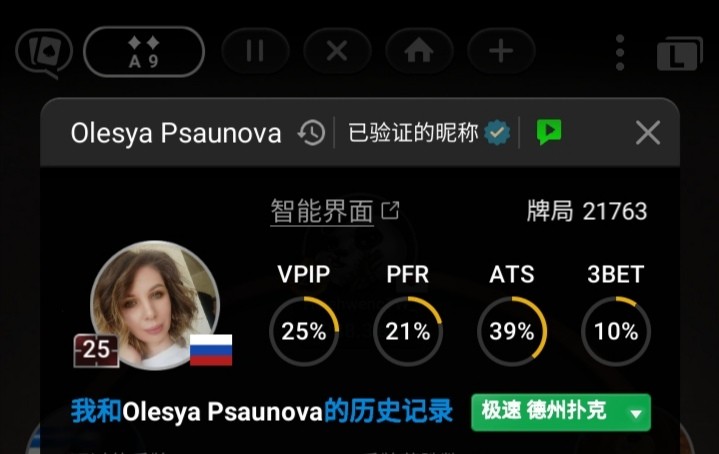Close the Olesya Psaunova profile panel
This screenshot has height=454, width=719.
648,132
